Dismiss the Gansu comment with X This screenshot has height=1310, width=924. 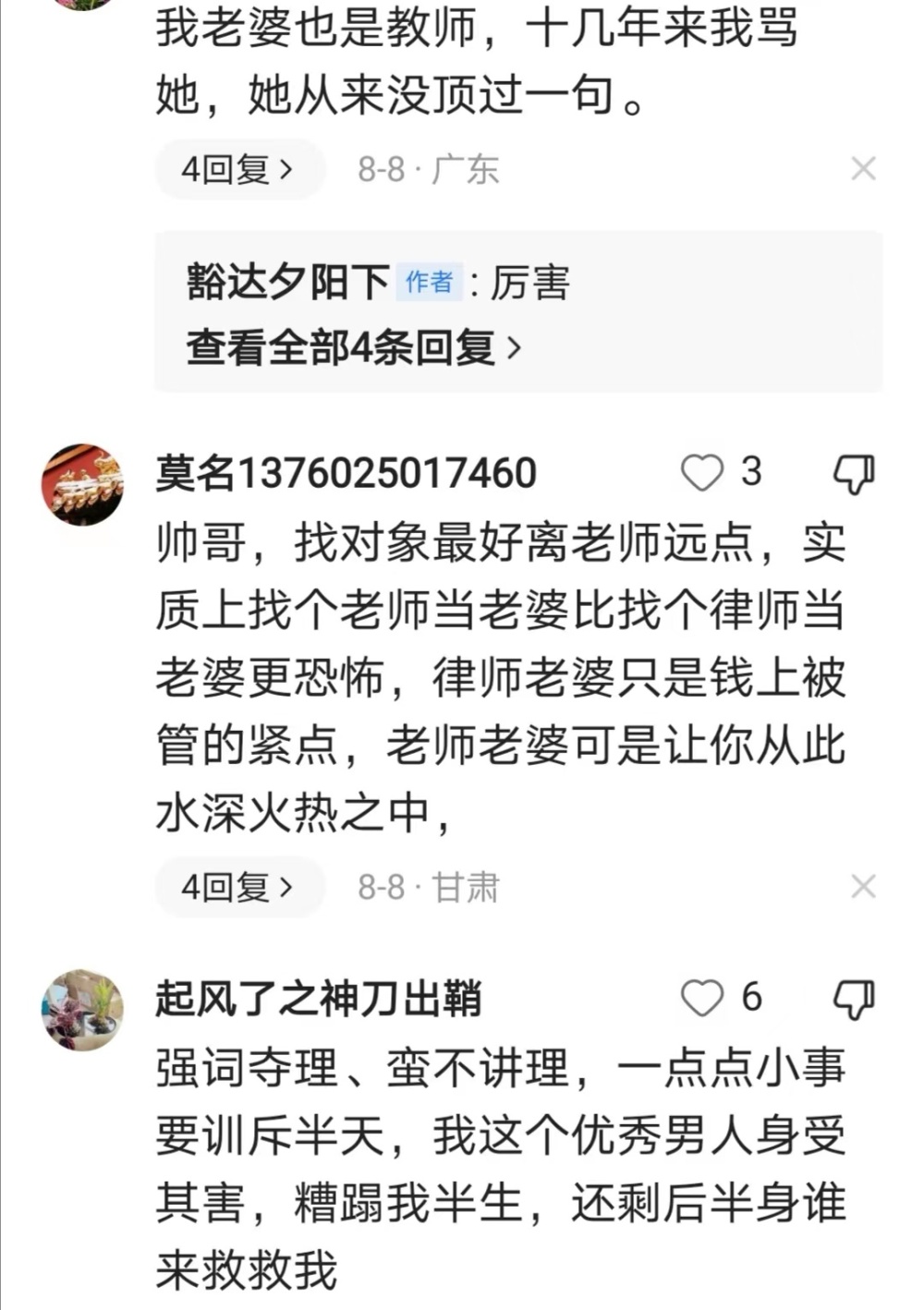click(x=863, y=887)
